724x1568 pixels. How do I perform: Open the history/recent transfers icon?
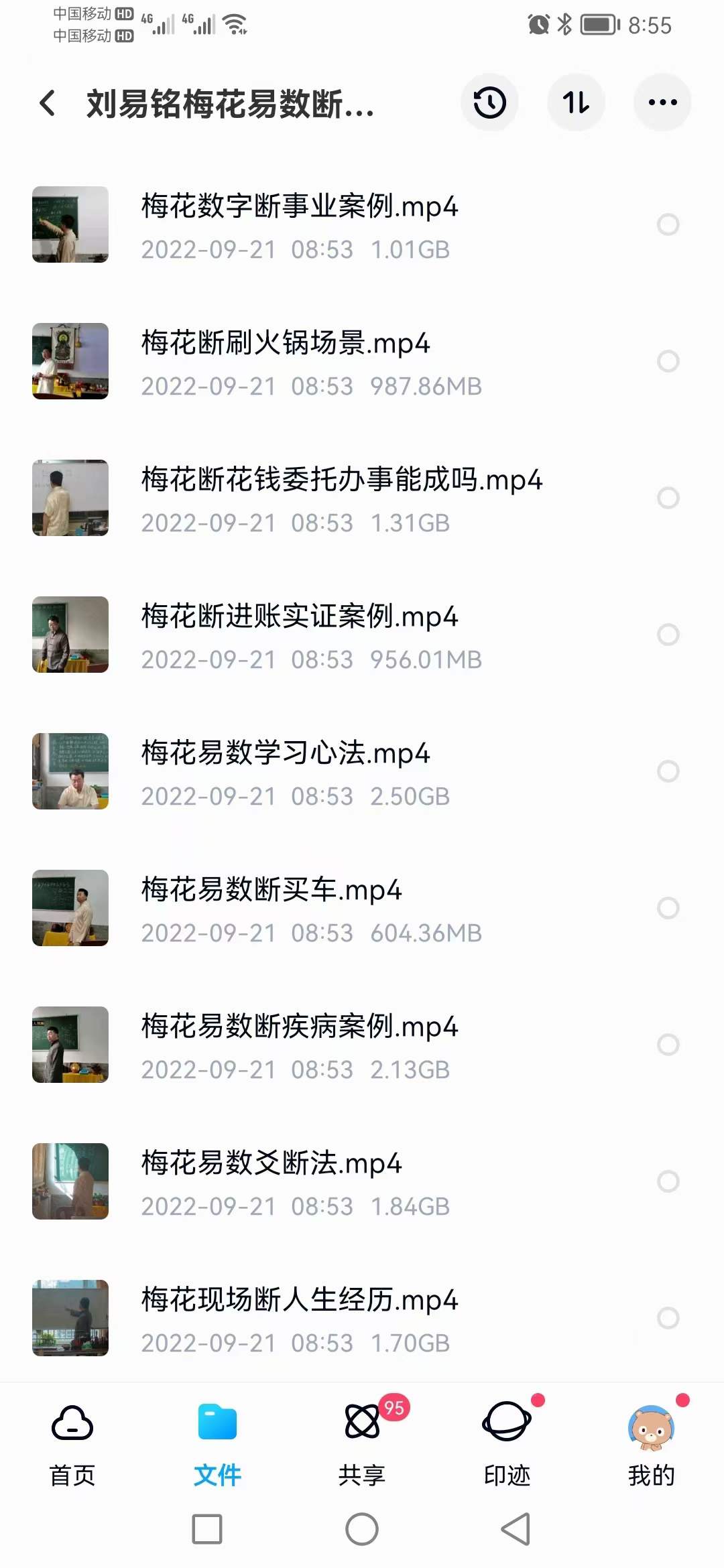tap(490, 102)
